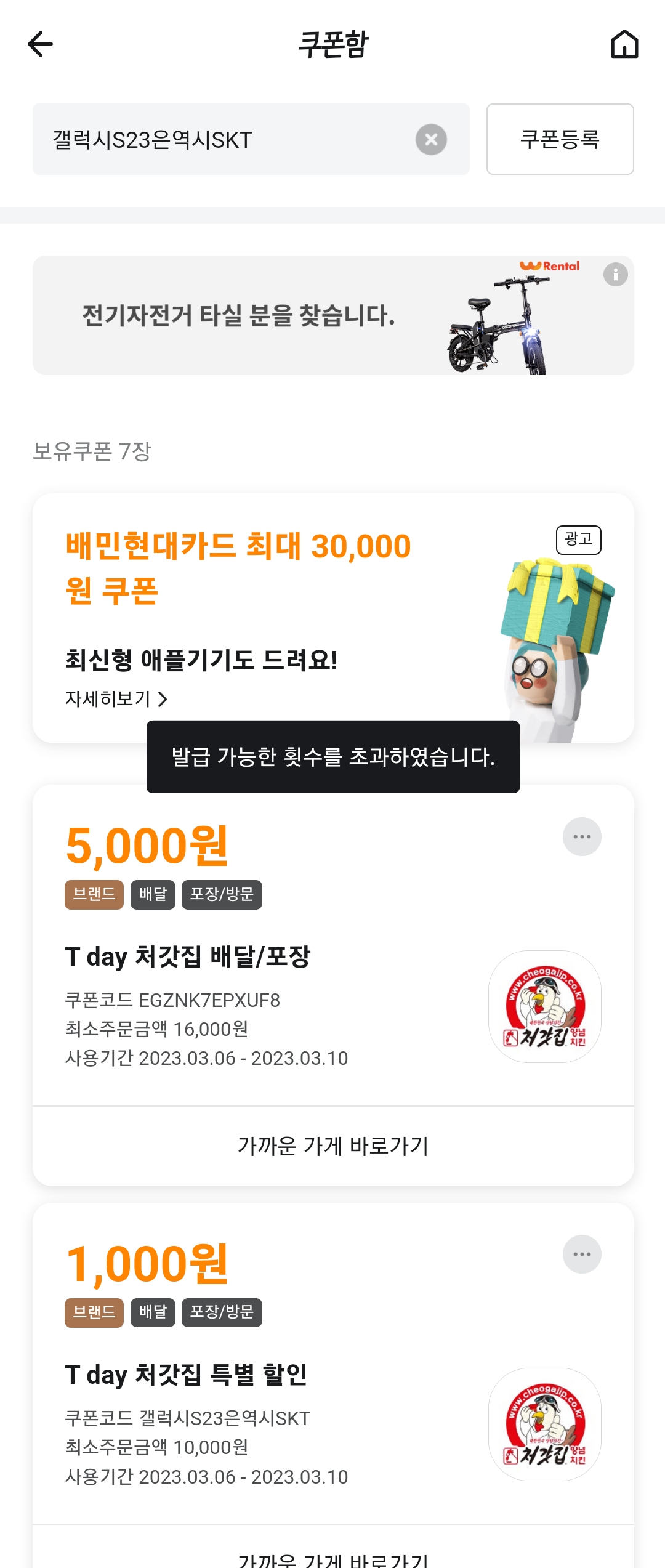Tap the coupon code input field
This screenshot has width=665, height=1568.
click(x=228, y=140)
